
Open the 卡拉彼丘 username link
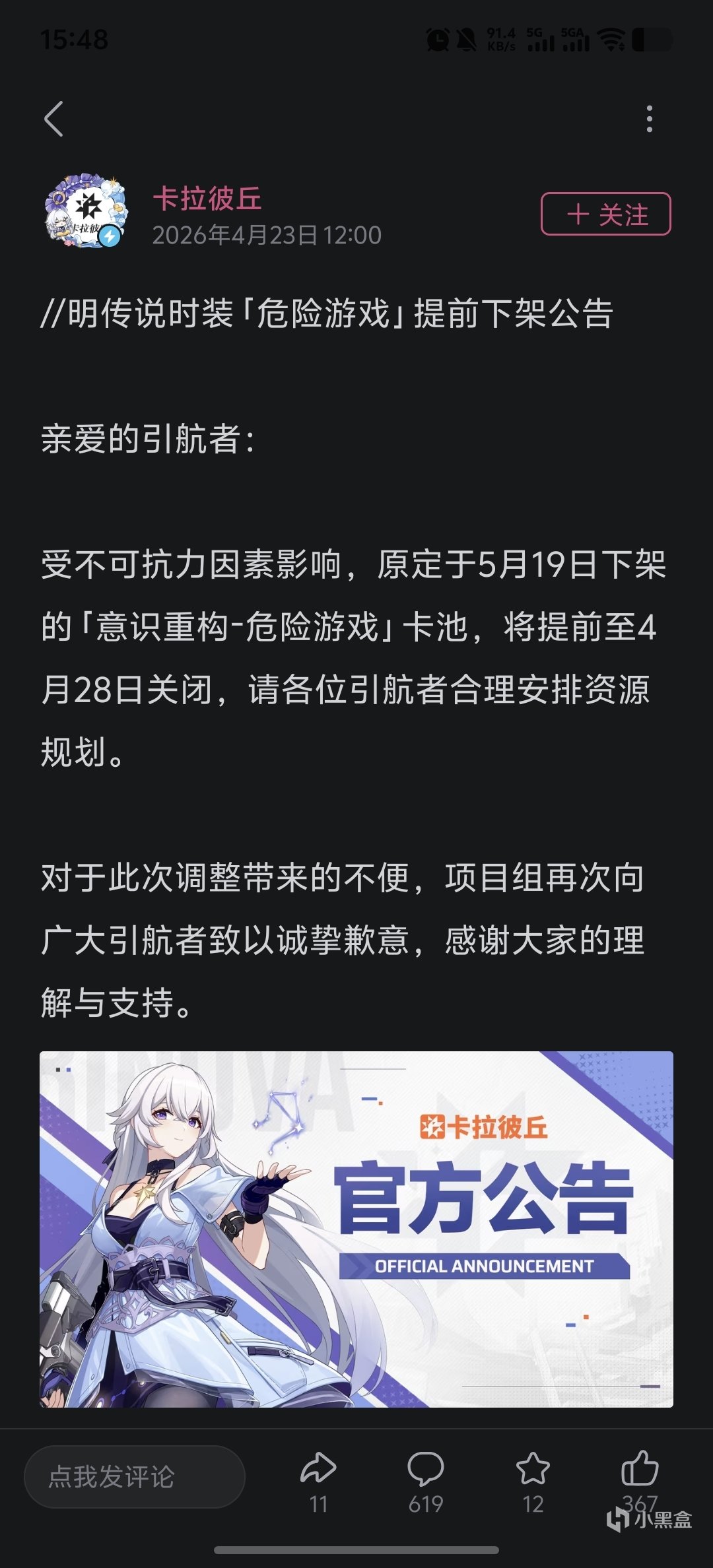click(x=207, y=198)
